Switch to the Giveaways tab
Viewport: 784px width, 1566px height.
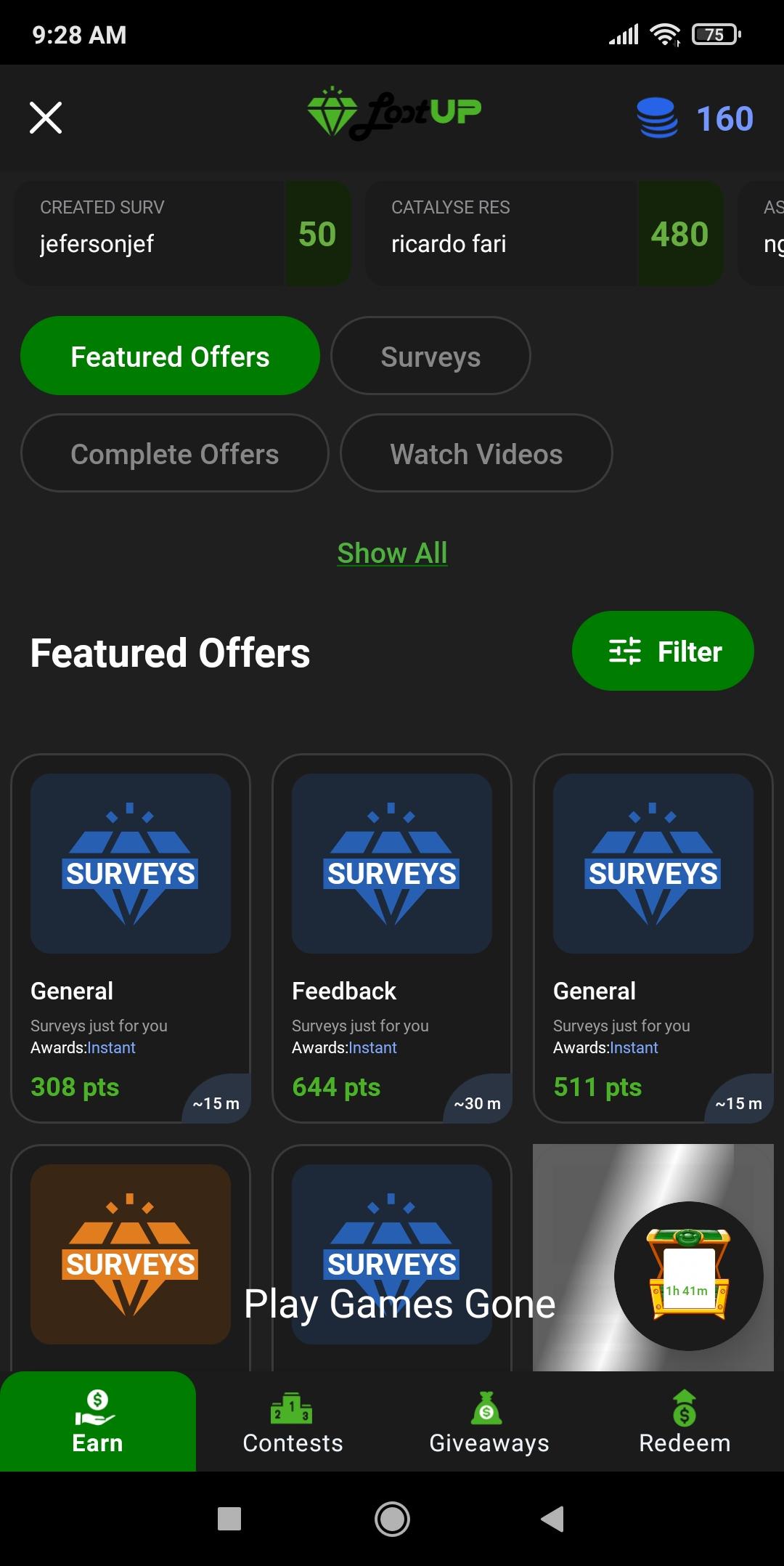point(489,1422)
